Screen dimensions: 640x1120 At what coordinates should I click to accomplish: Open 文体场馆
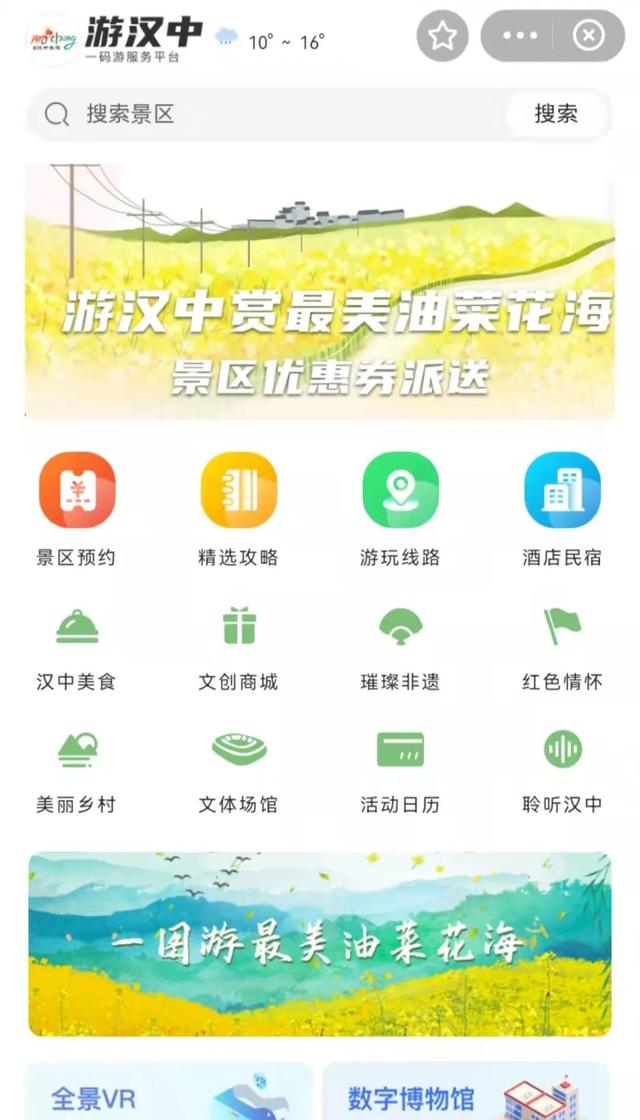239,772
